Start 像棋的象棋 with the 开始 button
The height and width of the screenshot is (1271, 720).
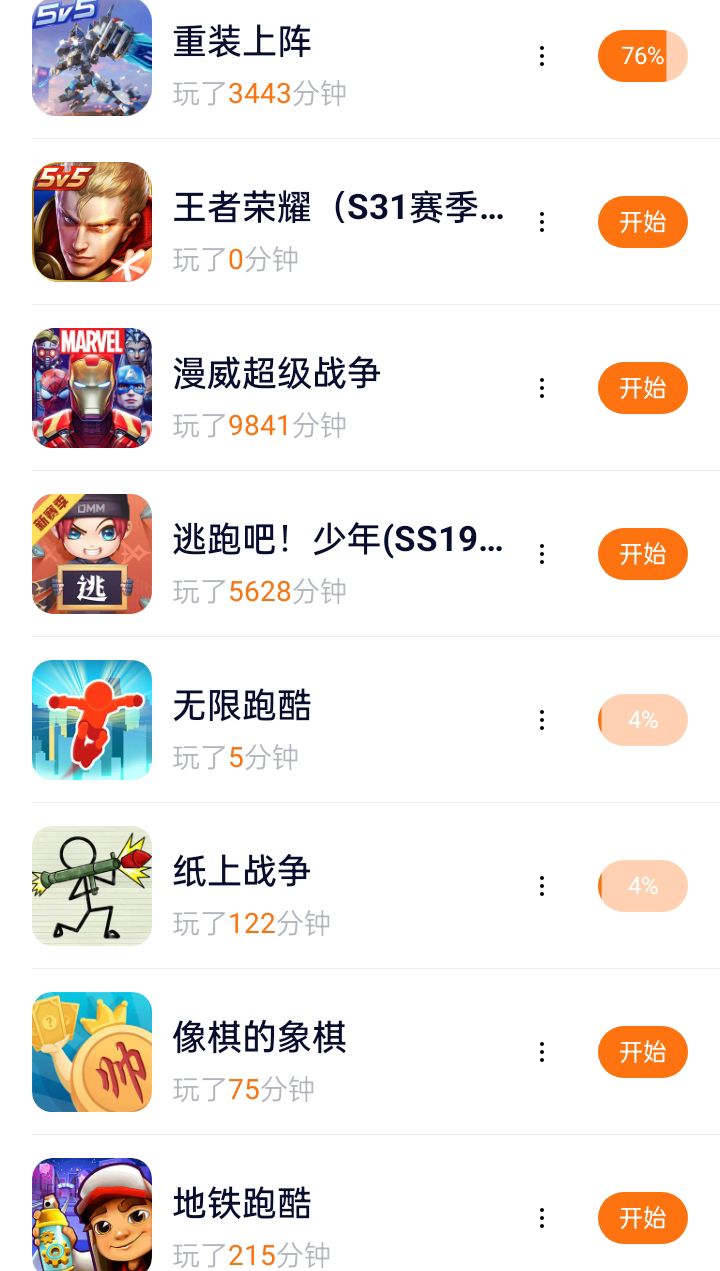(642, 1052)
